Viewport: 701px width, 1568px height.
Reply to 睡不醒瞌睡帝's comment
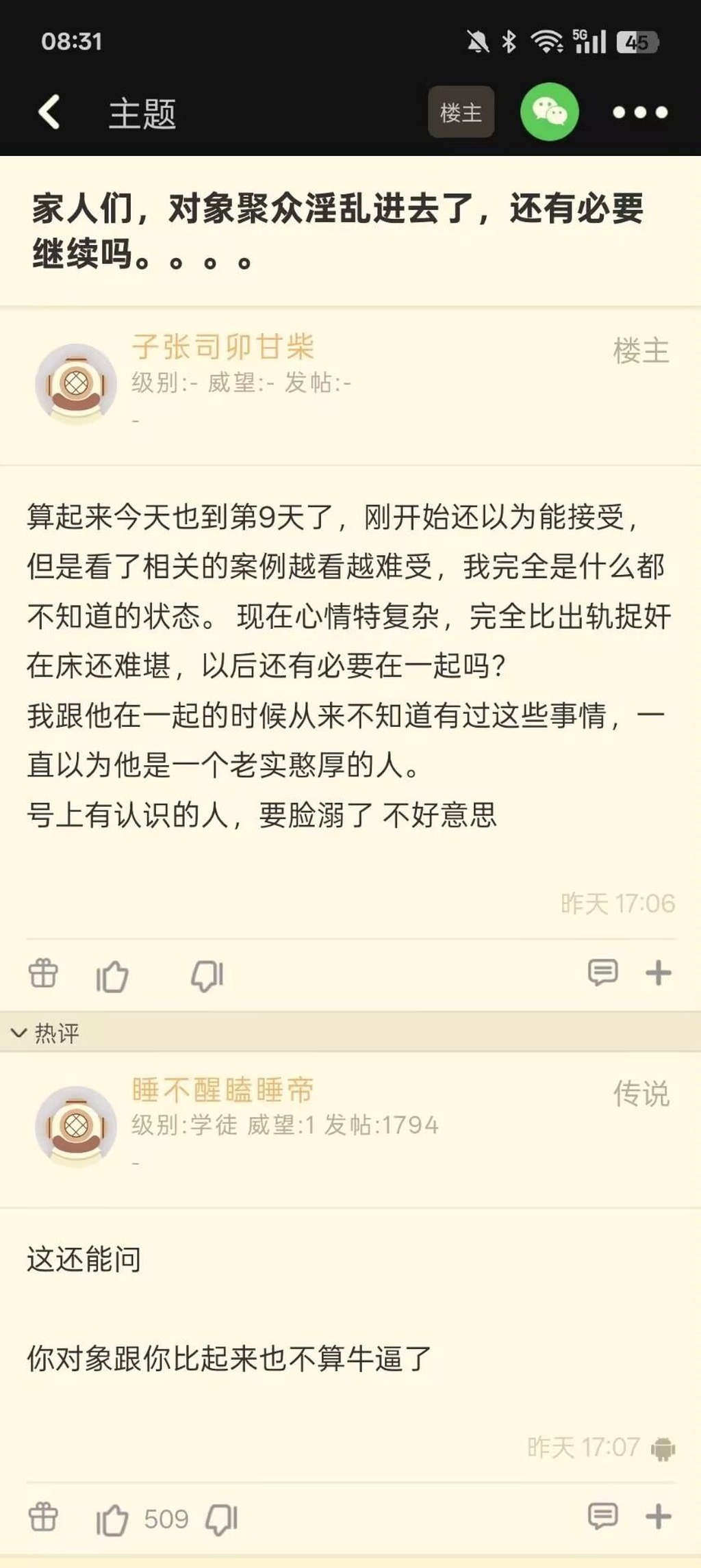(602, 1517)
